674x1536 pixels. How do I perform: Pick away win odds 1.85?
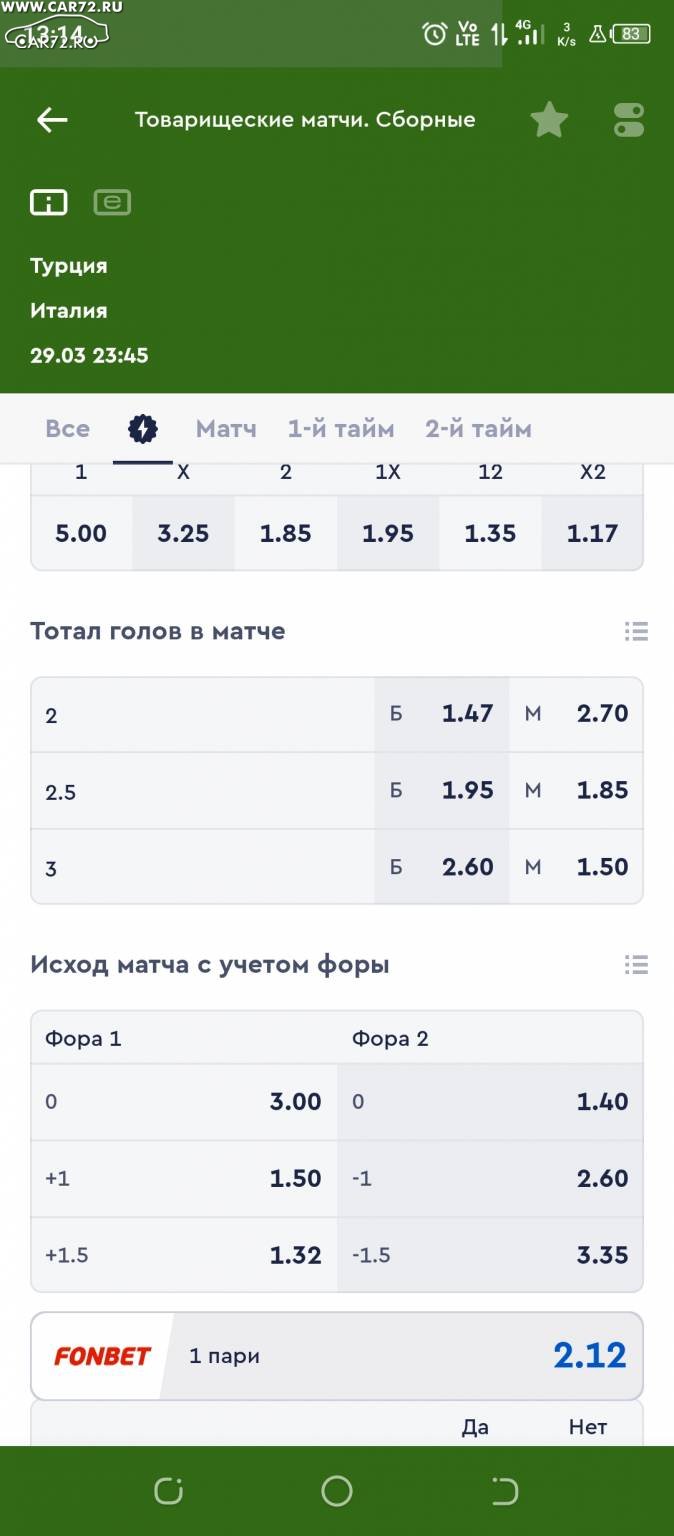tap(286, 533)
